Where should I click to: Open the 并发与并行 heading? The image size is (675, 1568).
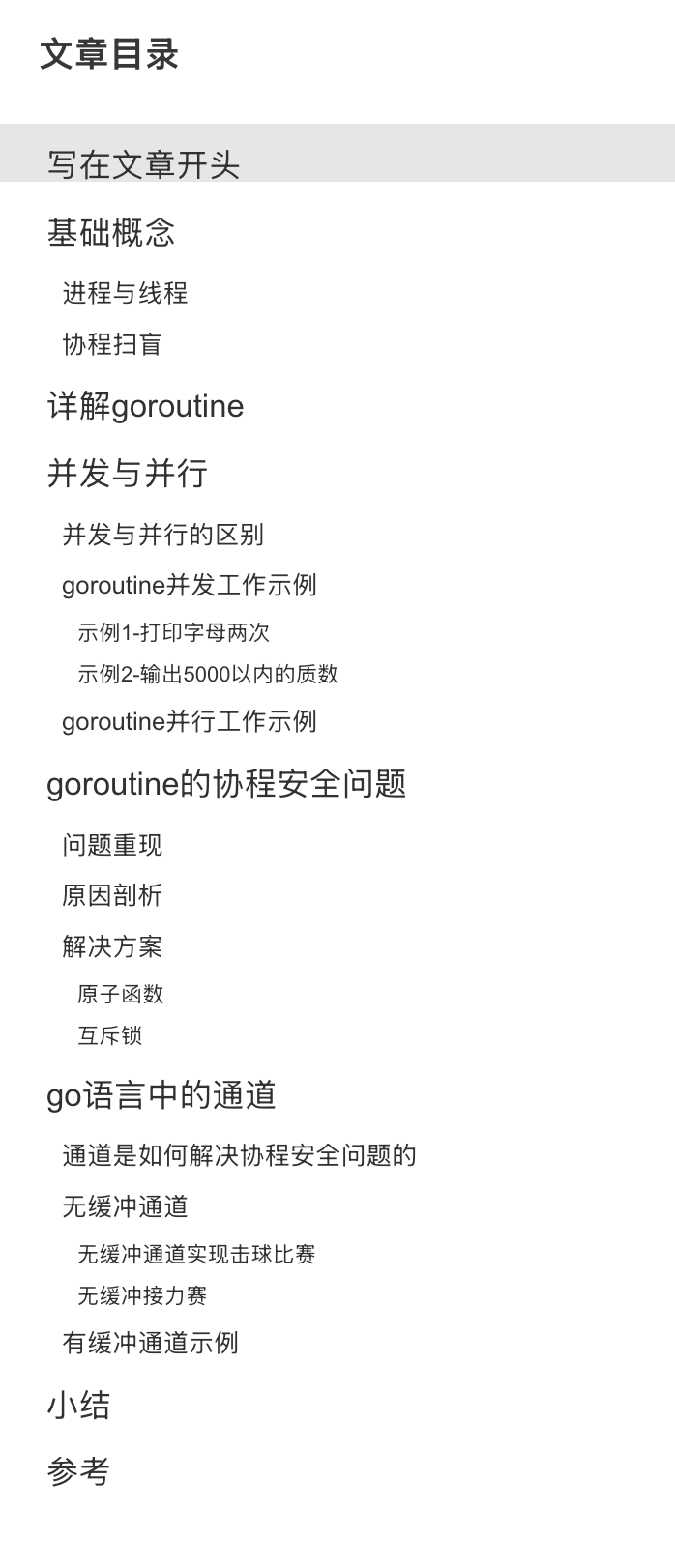[128, 473]
